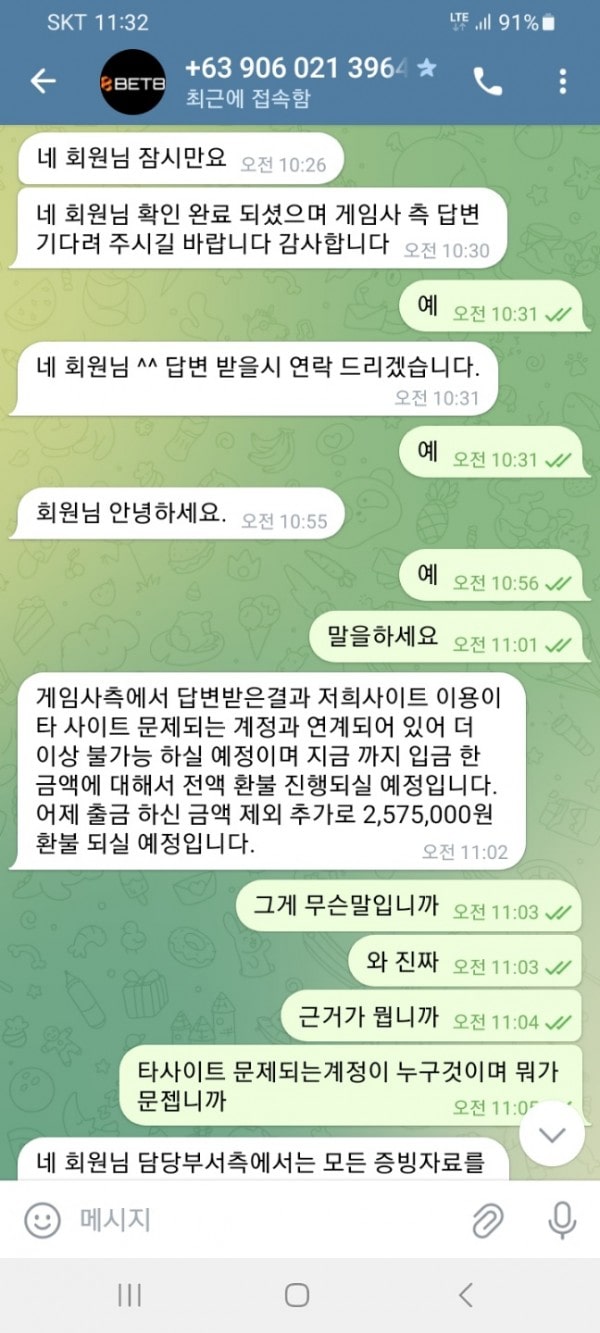Viewport: 600px width, 1333px height.
Task: Go back to the chat list
Action: tap(43, 82)
